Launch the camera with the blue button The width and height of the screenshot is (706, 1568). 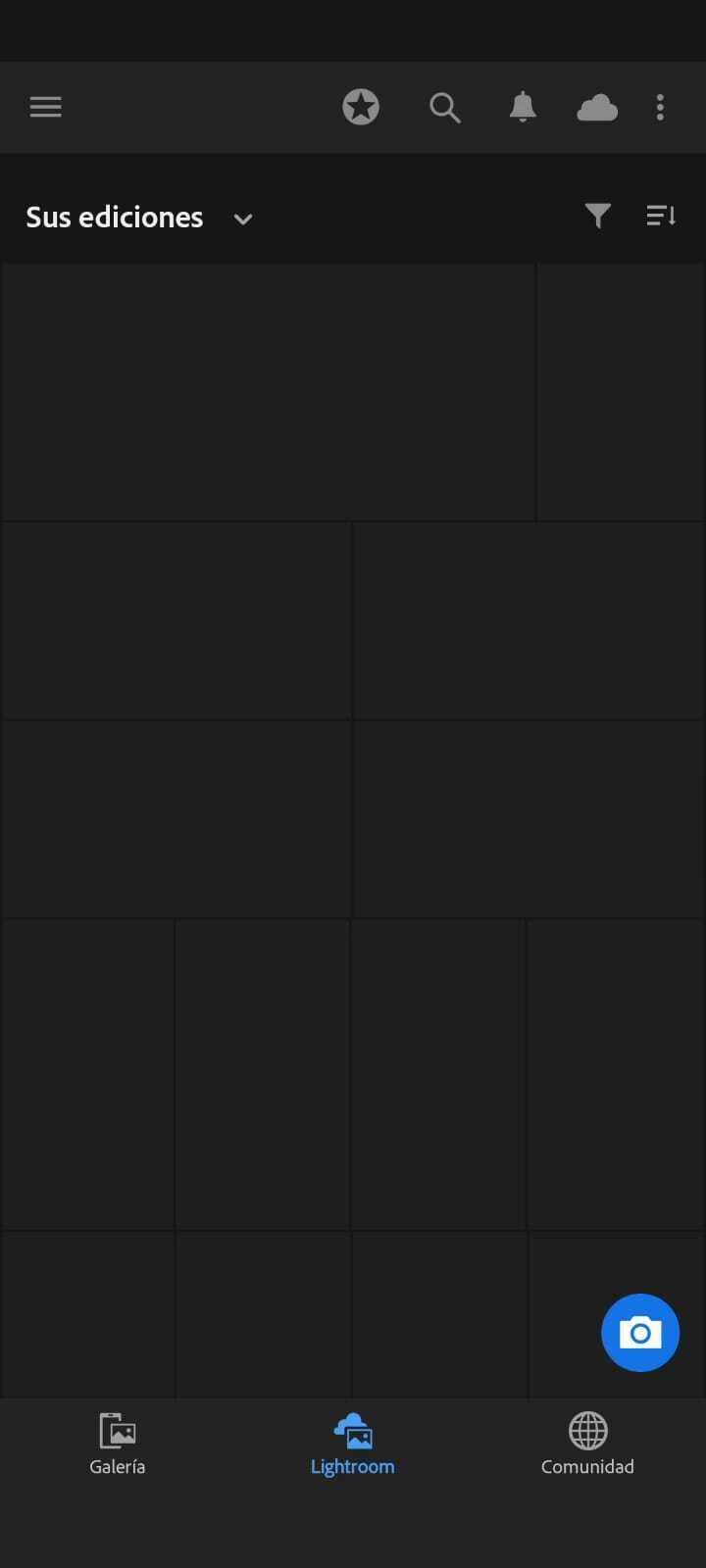click(x=640, y=1333)
